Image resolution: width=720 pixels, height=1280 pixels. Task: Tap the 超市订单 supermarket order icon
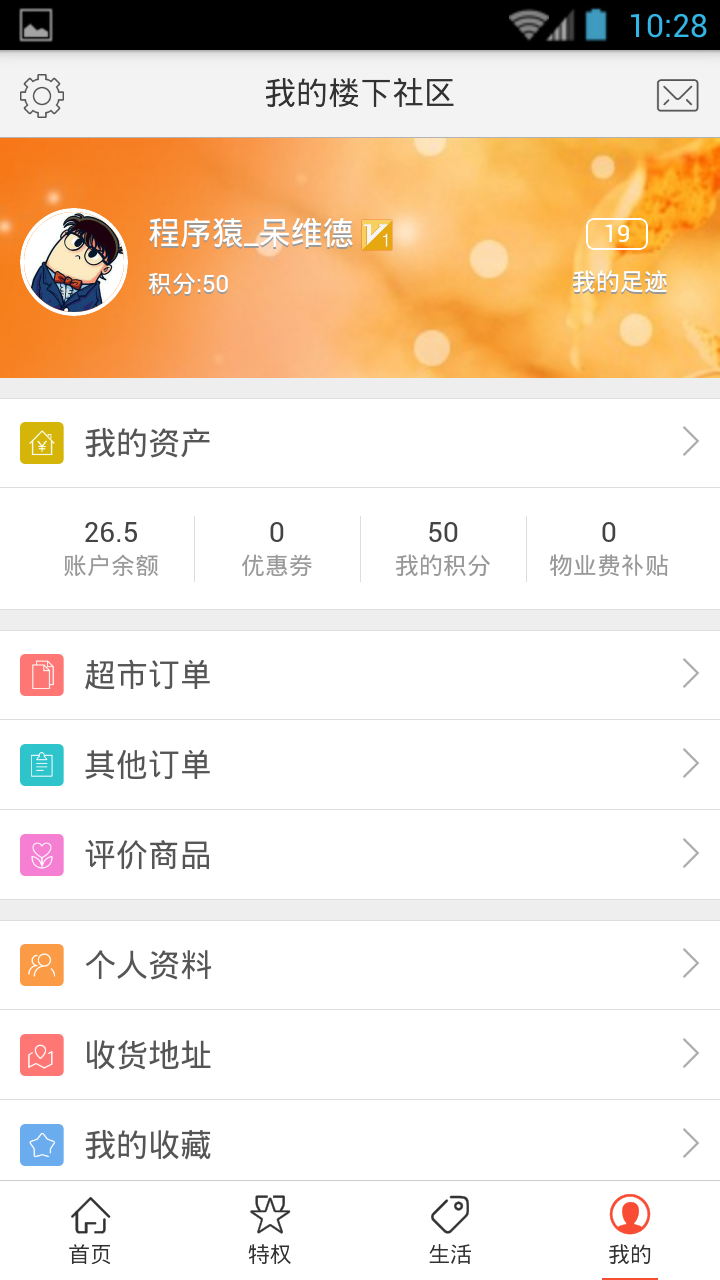coord(41,675)
